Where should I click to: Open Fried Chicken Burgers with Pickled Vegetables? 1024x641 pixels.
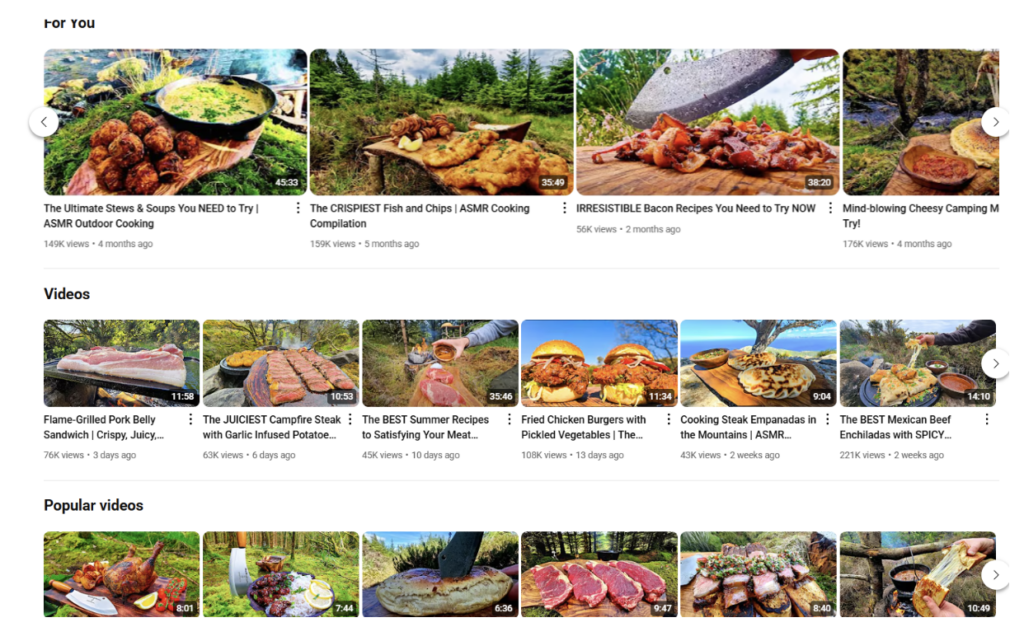click(x=599, y=362)
